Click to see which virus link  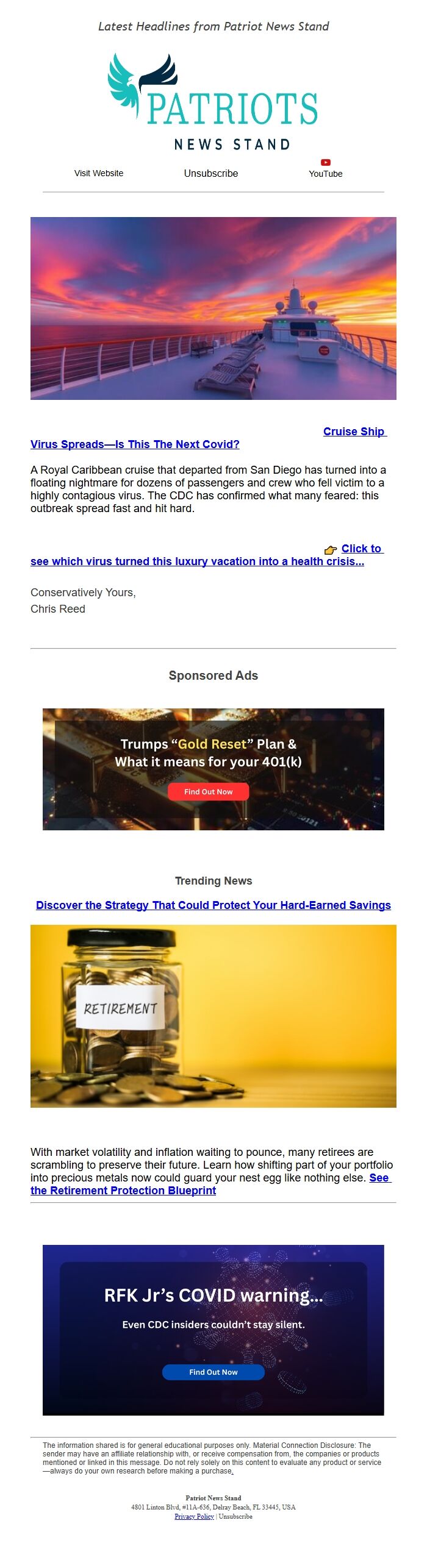(197, 561)
